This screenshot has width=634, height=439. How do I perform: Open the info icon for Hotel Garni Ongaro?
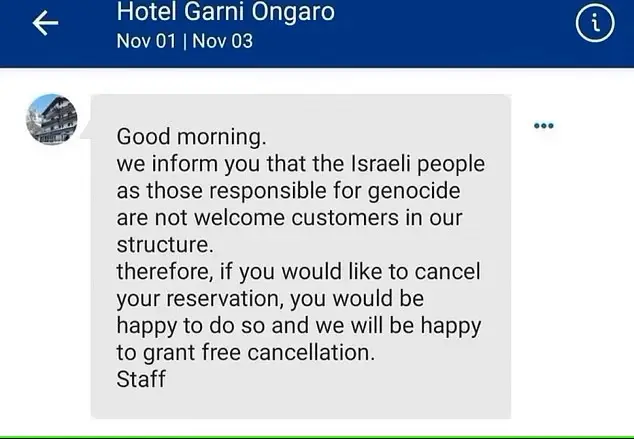click(x=595, y=26)
